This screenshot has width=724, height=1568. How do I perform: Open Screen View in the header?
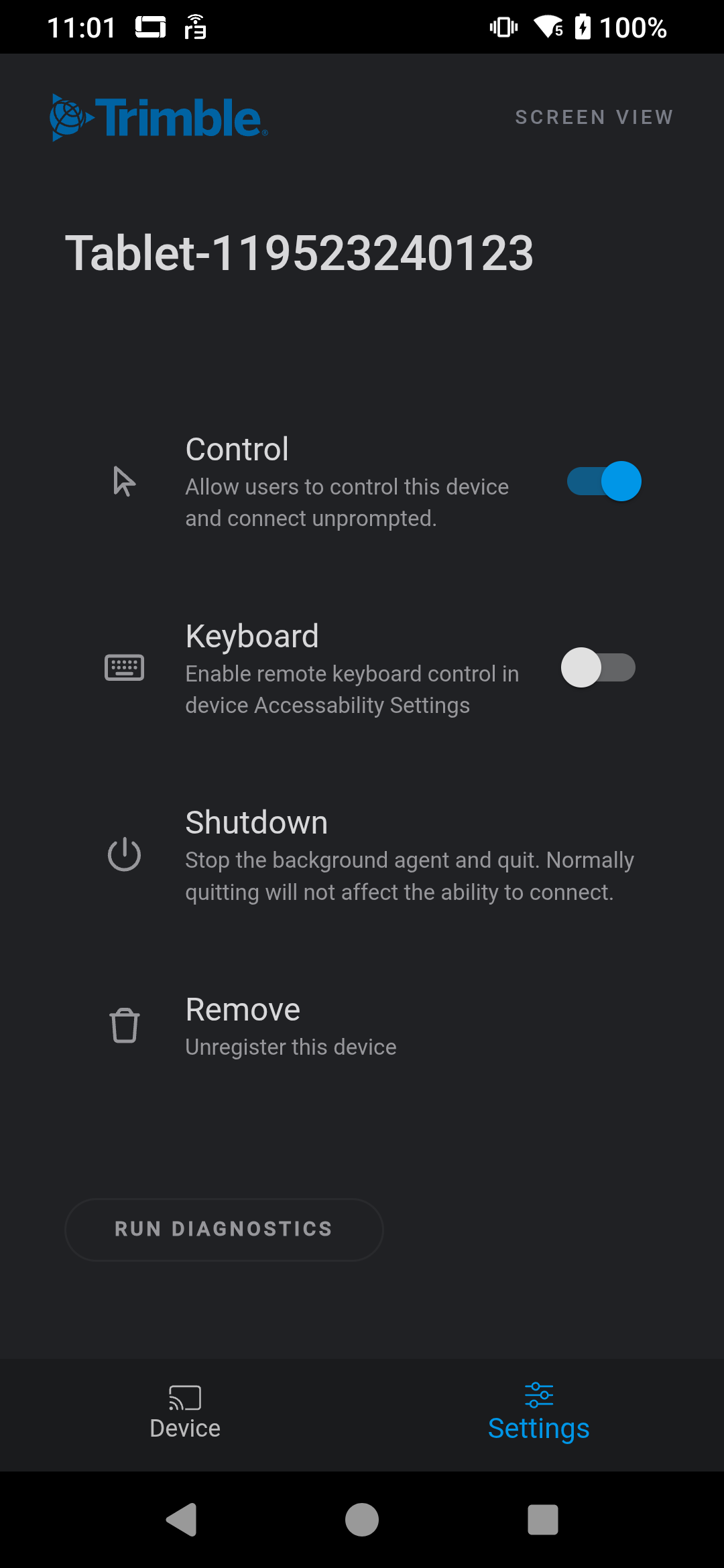(x=594, y=117)
